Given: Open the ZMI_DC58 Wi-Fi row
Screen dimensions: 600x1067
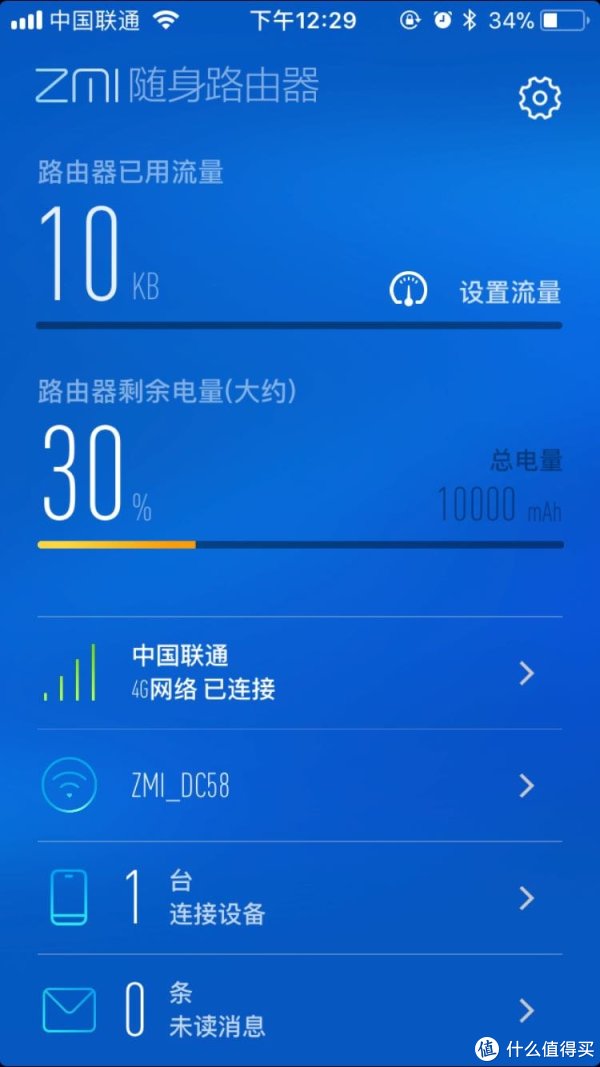Looking at the screenshot, I should pos(300,786).
